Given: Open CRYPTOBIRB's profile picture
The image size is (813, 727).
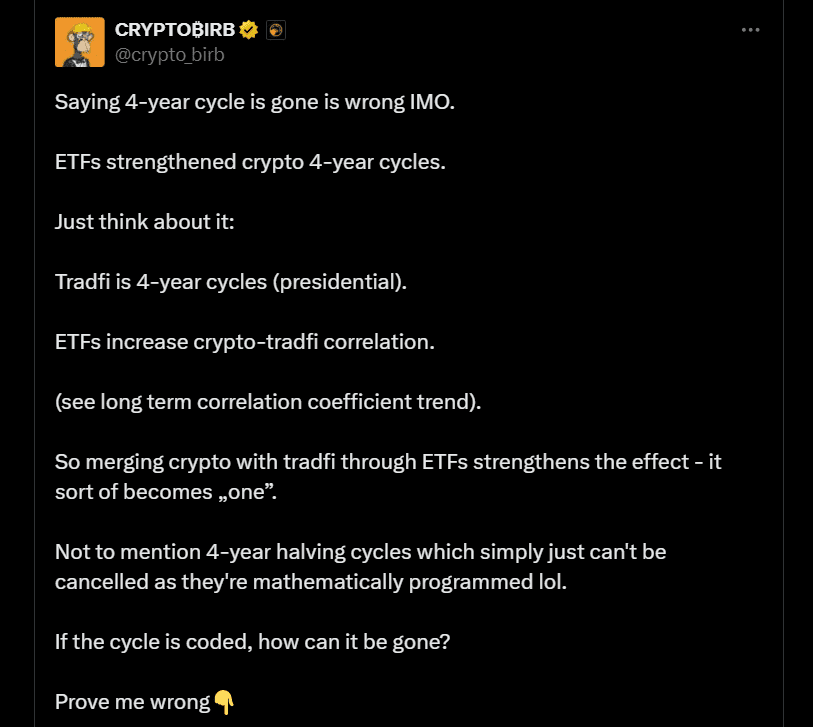Looking at the screenshot, I should (x=79, y=42).
